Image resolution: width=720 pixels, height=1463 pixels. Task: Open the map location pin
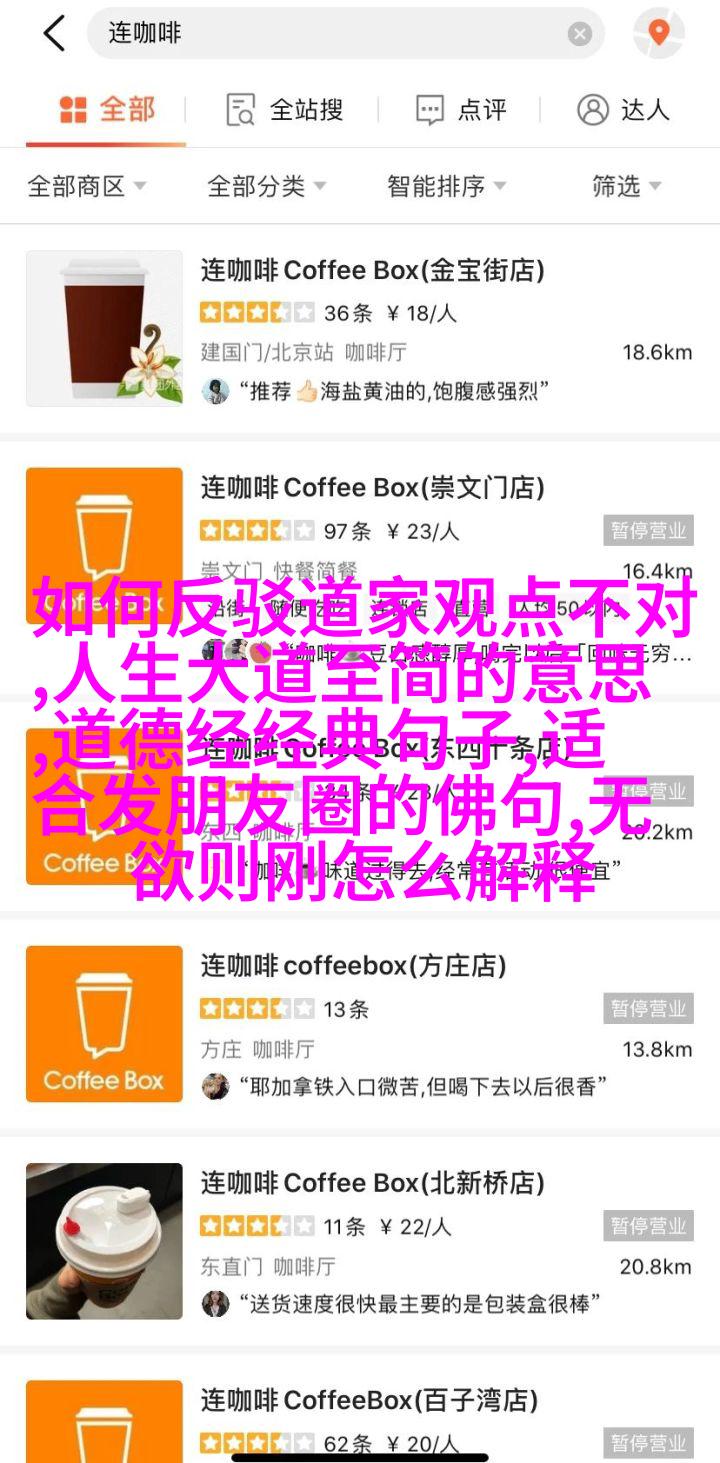click(x=658, y=34)
